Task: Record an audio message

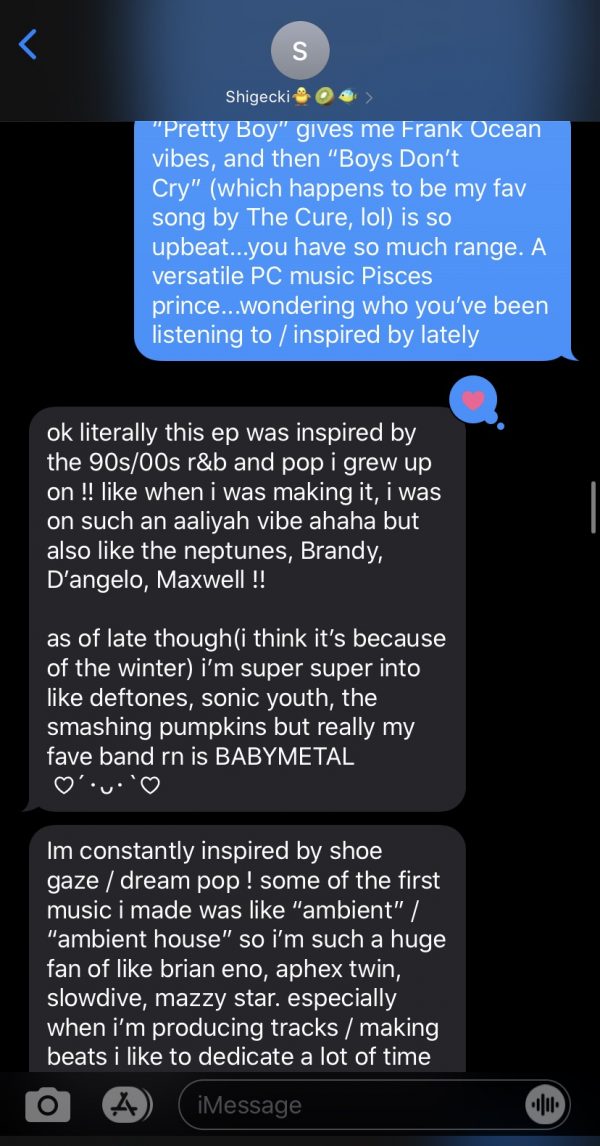Action: (545, 1104)
